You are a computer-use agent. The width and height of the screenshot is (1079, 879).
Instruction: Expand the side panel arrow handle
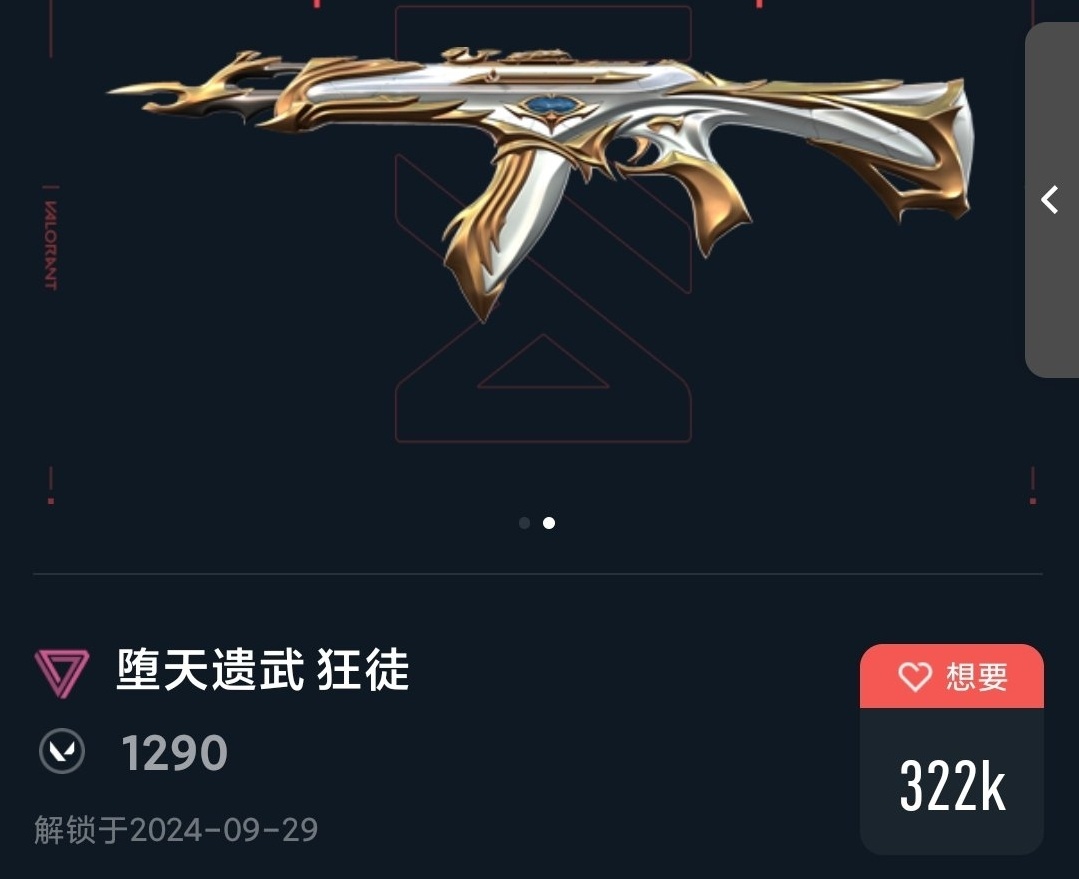[1050, 200]
